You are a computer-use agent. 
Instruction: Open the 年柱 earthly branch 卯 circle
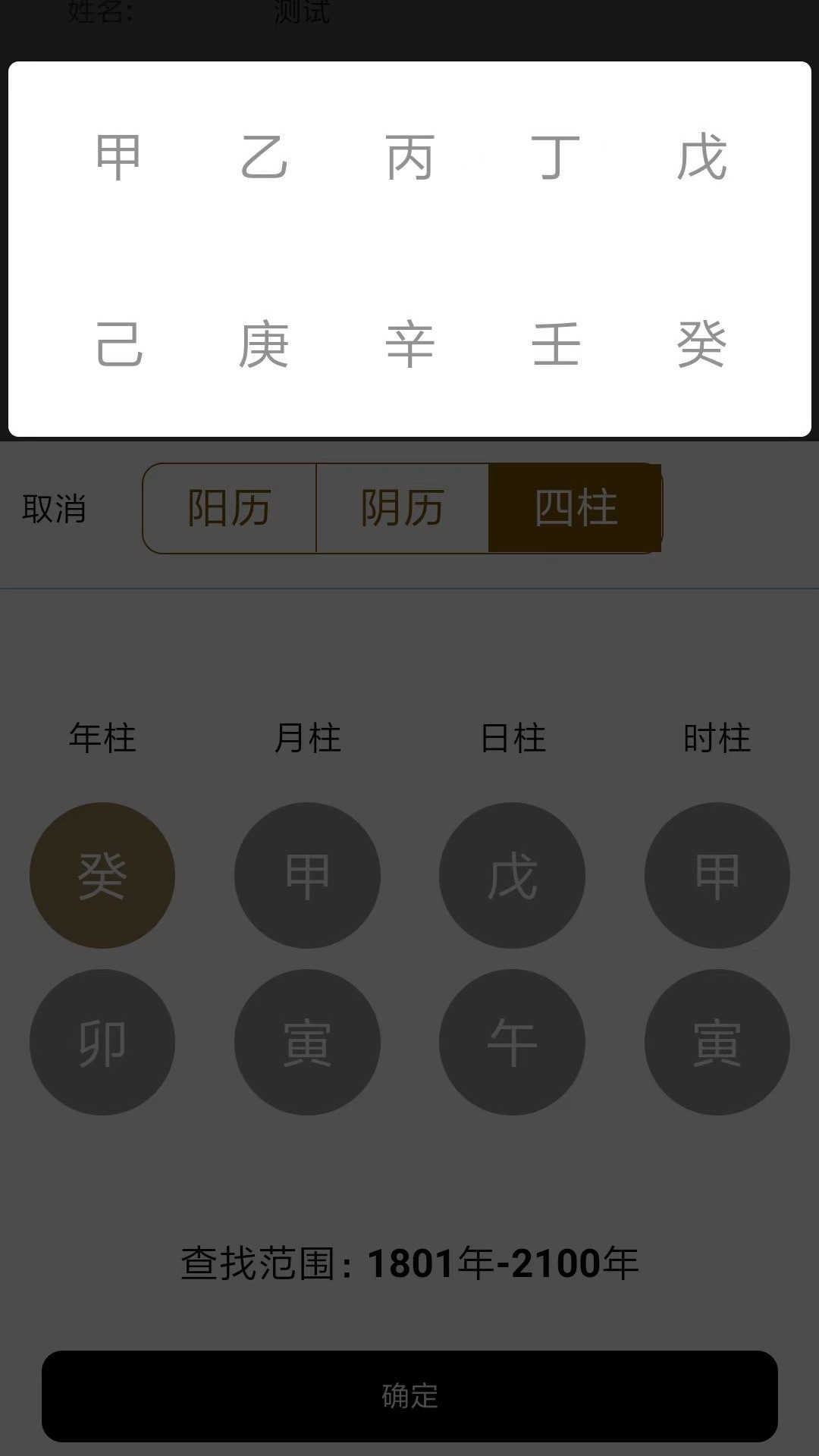(x=102, y=1042)
